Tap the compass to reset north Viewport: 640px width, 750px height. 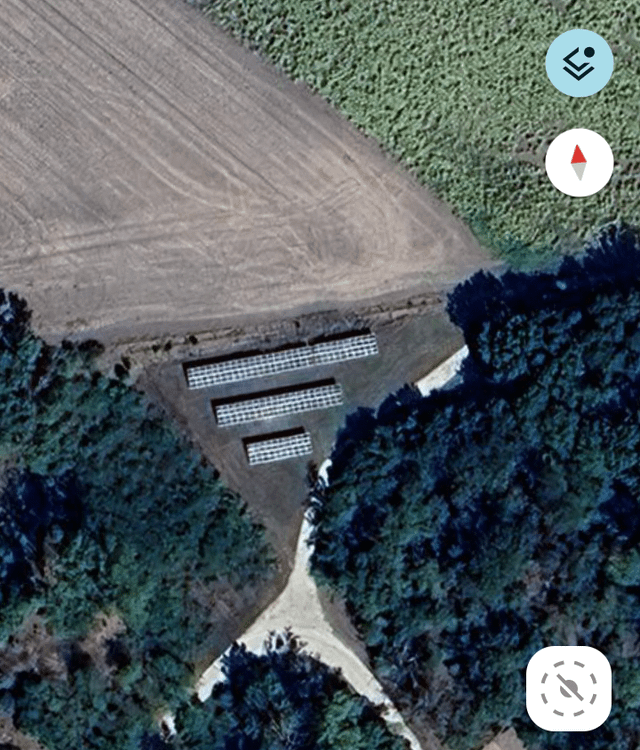(x=579, y=162)
